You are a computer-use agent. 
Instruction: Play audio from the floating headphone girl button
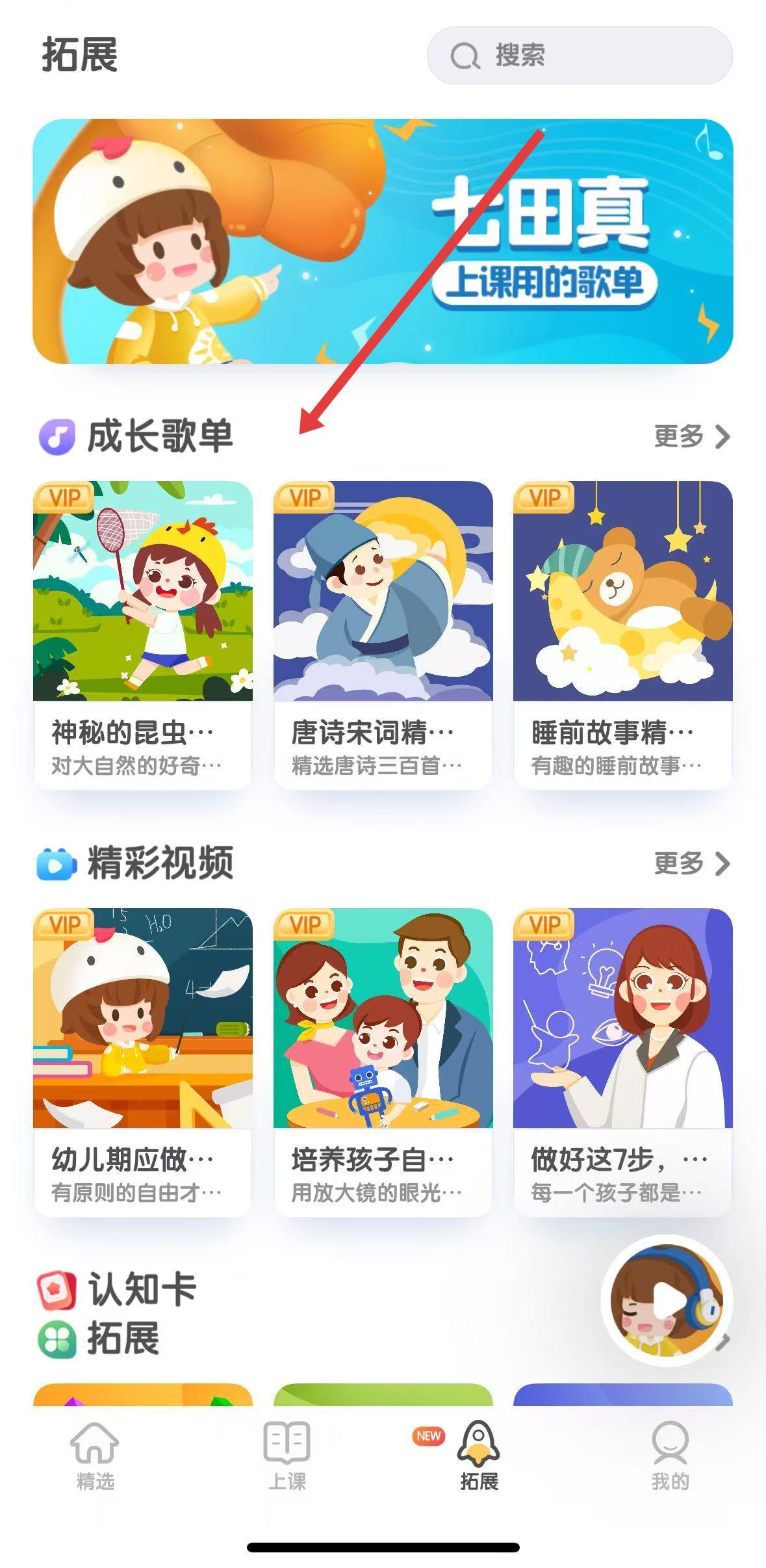click(x=668, y=1300)
